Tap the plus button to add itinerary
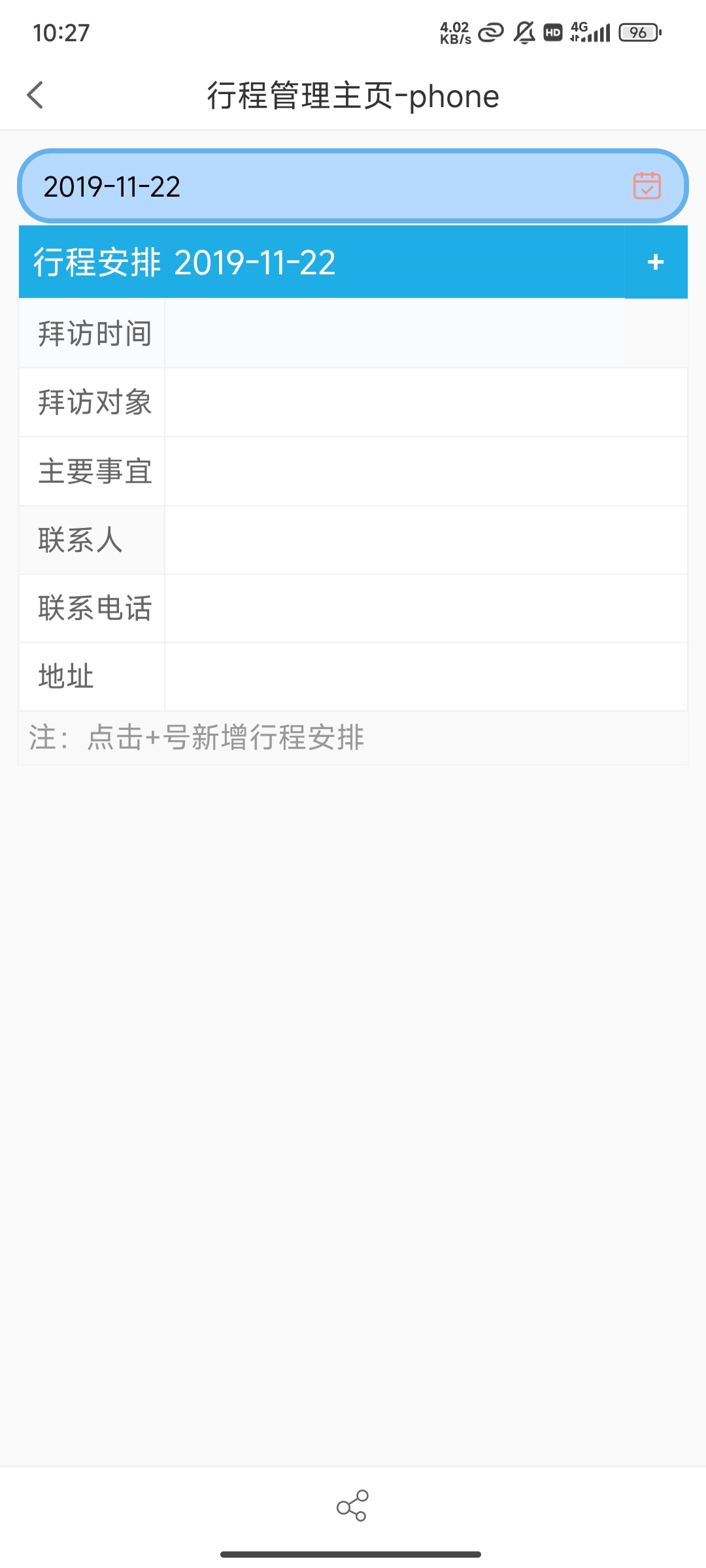The height and width of the screenshot is (1568, 706). [655, 262]
